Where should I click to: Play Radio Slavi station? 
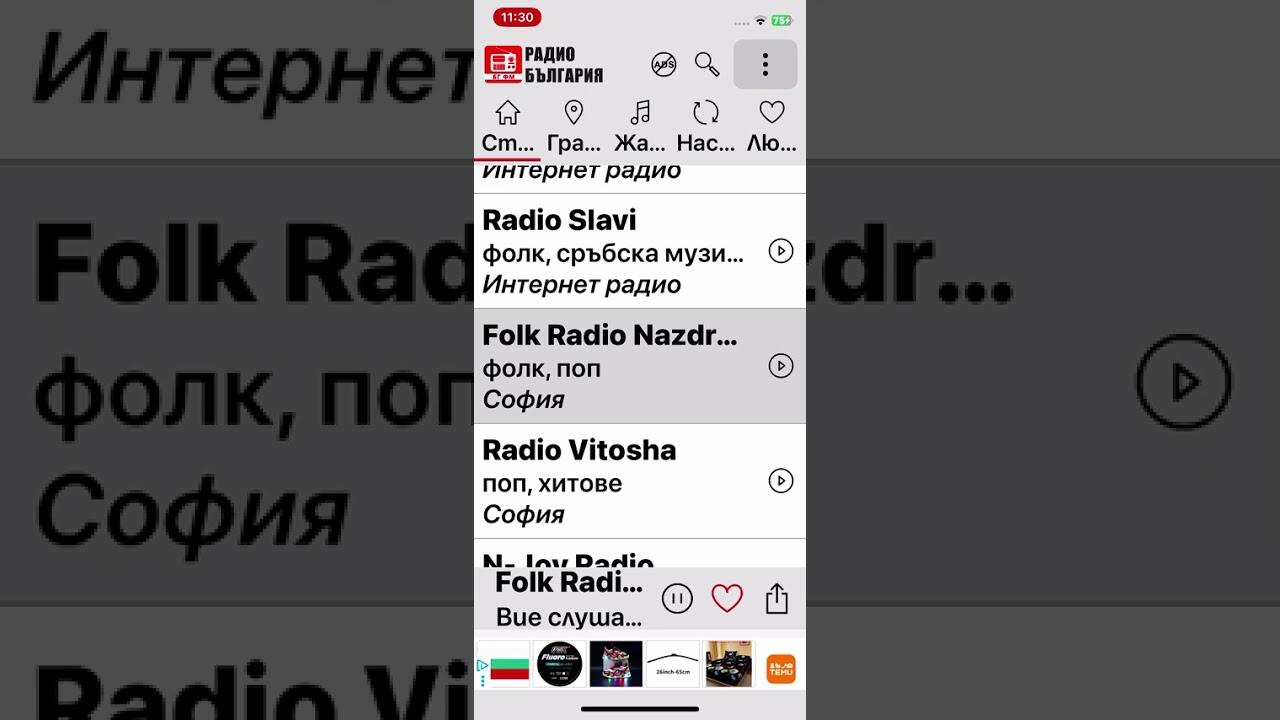coord(780,251)
